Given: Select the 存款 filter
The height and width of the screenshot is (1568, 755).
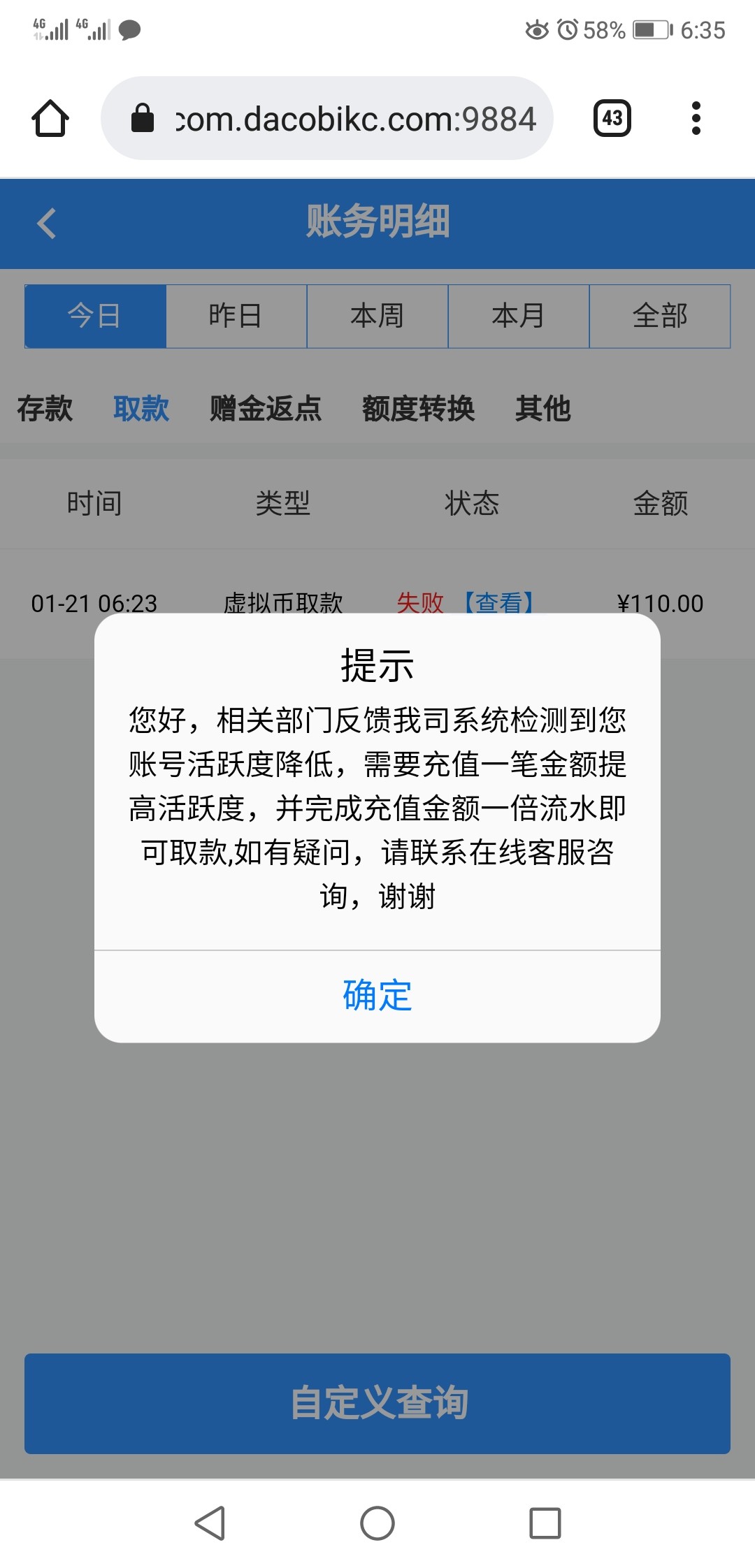Looking at the screenshot, I should point(45,411).
